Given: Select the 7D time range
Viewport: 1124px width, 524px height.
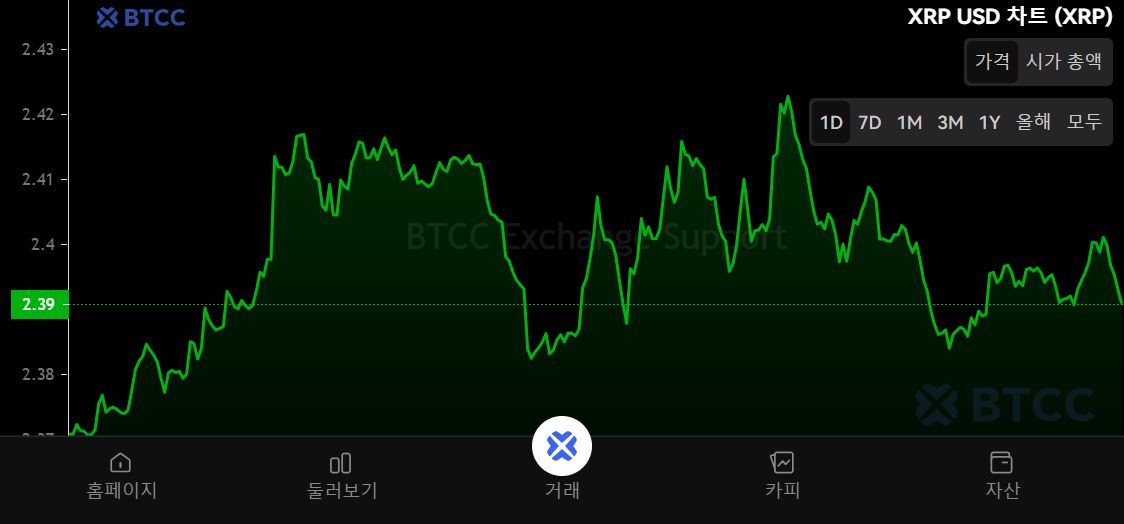Looking at the screenshot, I should tap(870, 122).
